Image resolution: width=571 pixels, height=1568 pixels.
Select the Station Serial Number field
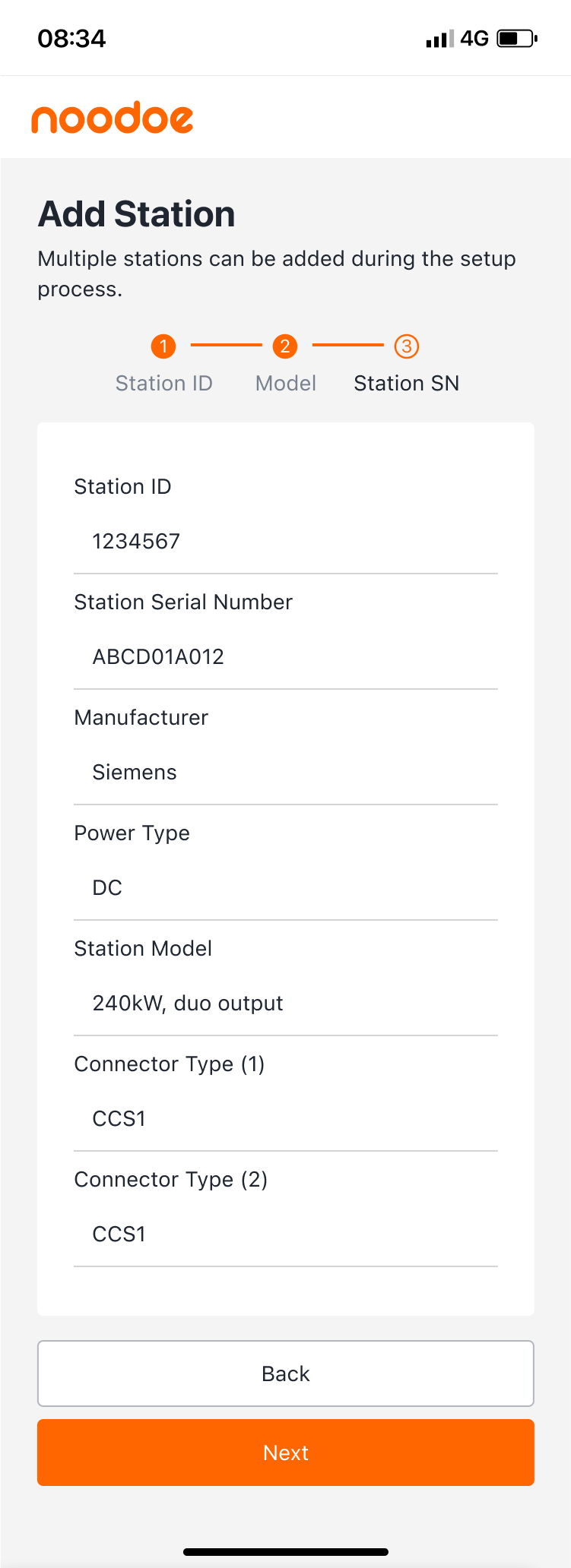click(285, 656)
